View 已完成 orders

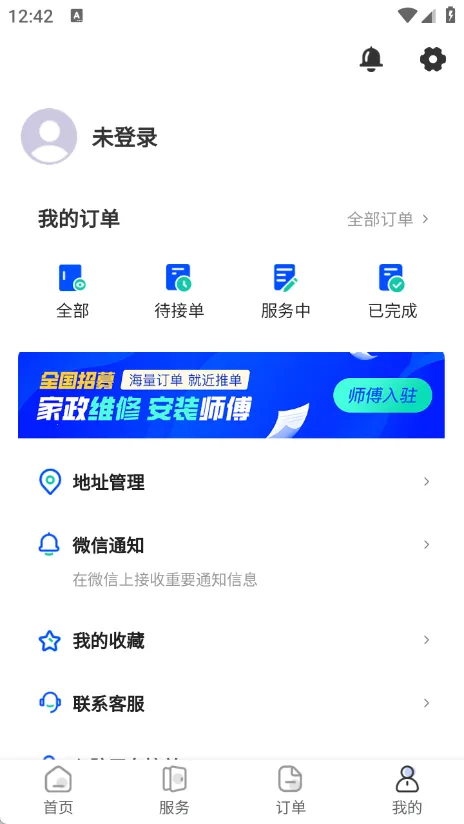point(393,291)
